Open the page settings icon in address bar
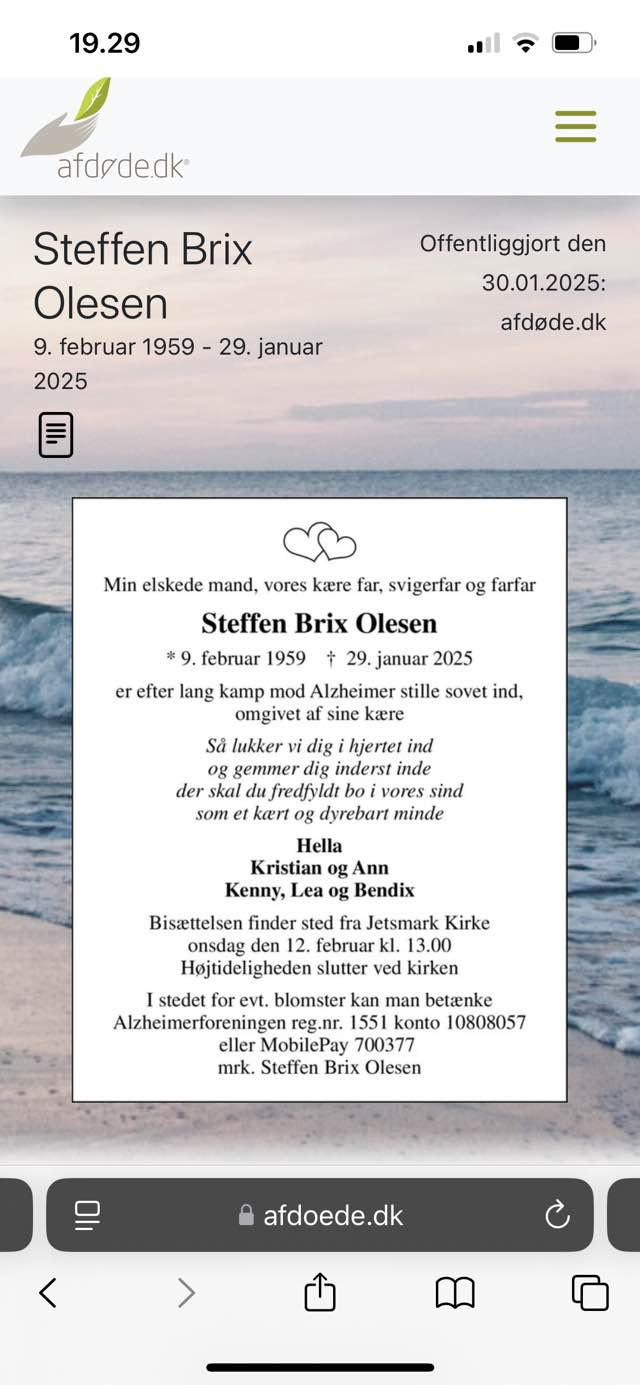 pos(88,1215)
